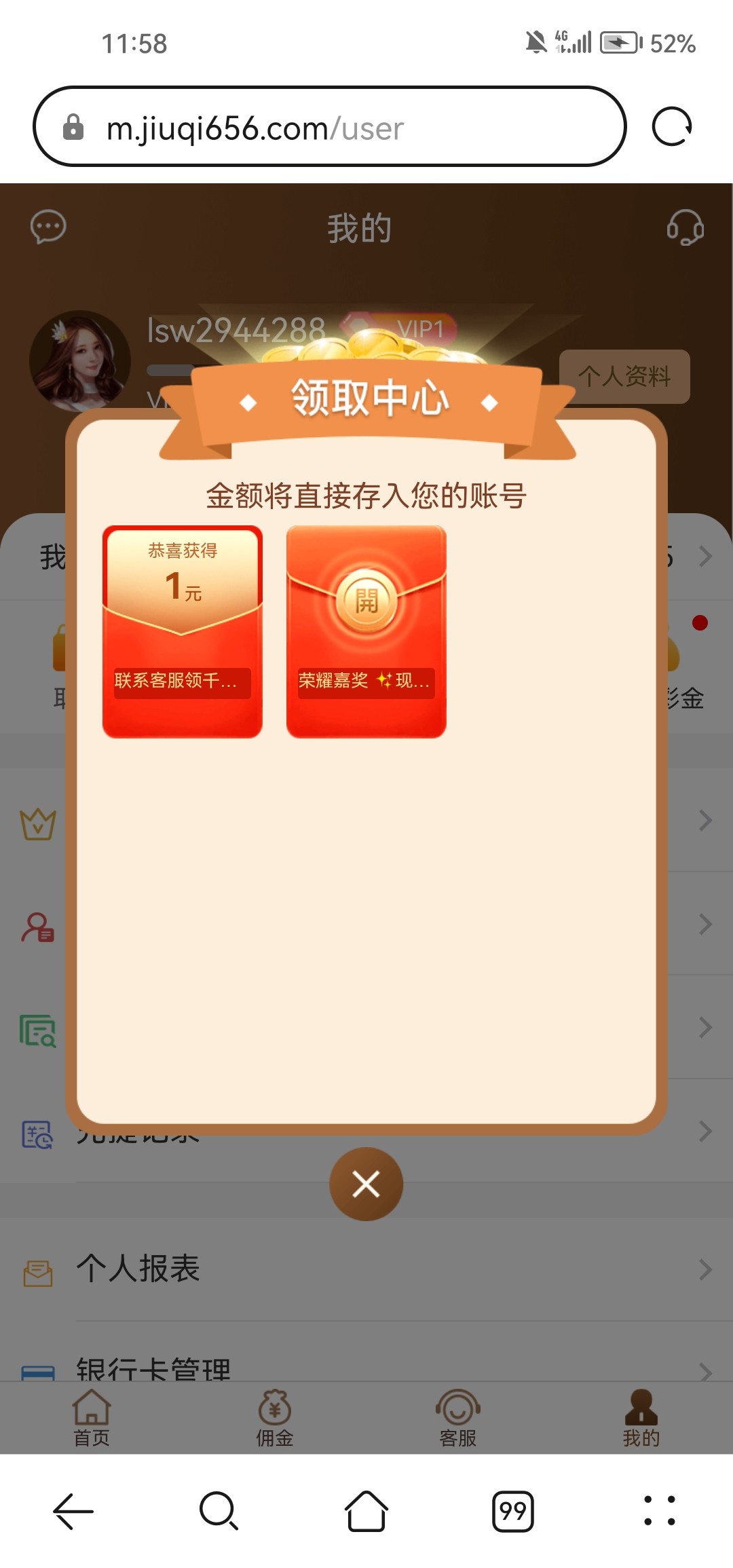Claim the 1元 envelope labeled 联系客服领千

(x=183, y=631)
